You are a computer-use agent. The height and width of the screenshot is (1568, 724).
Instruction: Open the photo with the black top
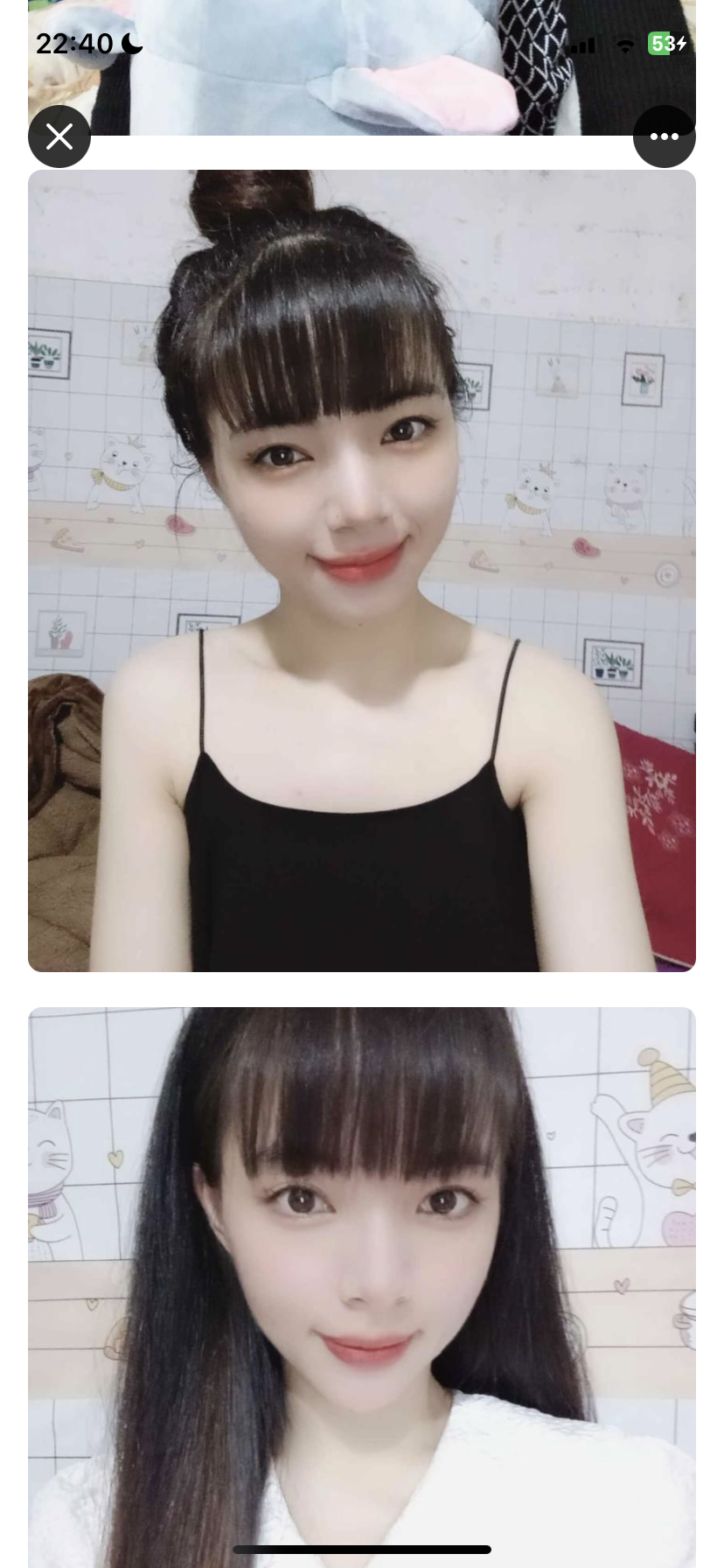click(362, 570)
